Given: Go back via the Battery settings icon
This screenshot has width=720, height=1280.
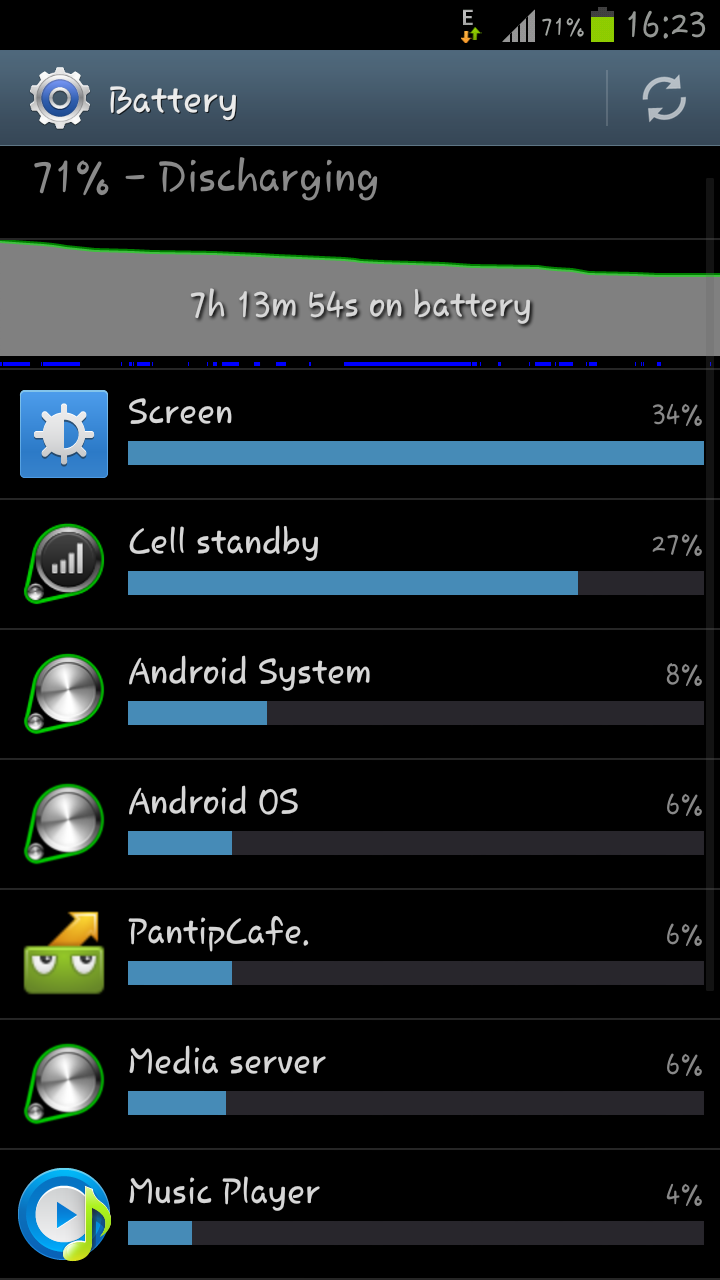Looking at the screenshot, I should point(60,99).
